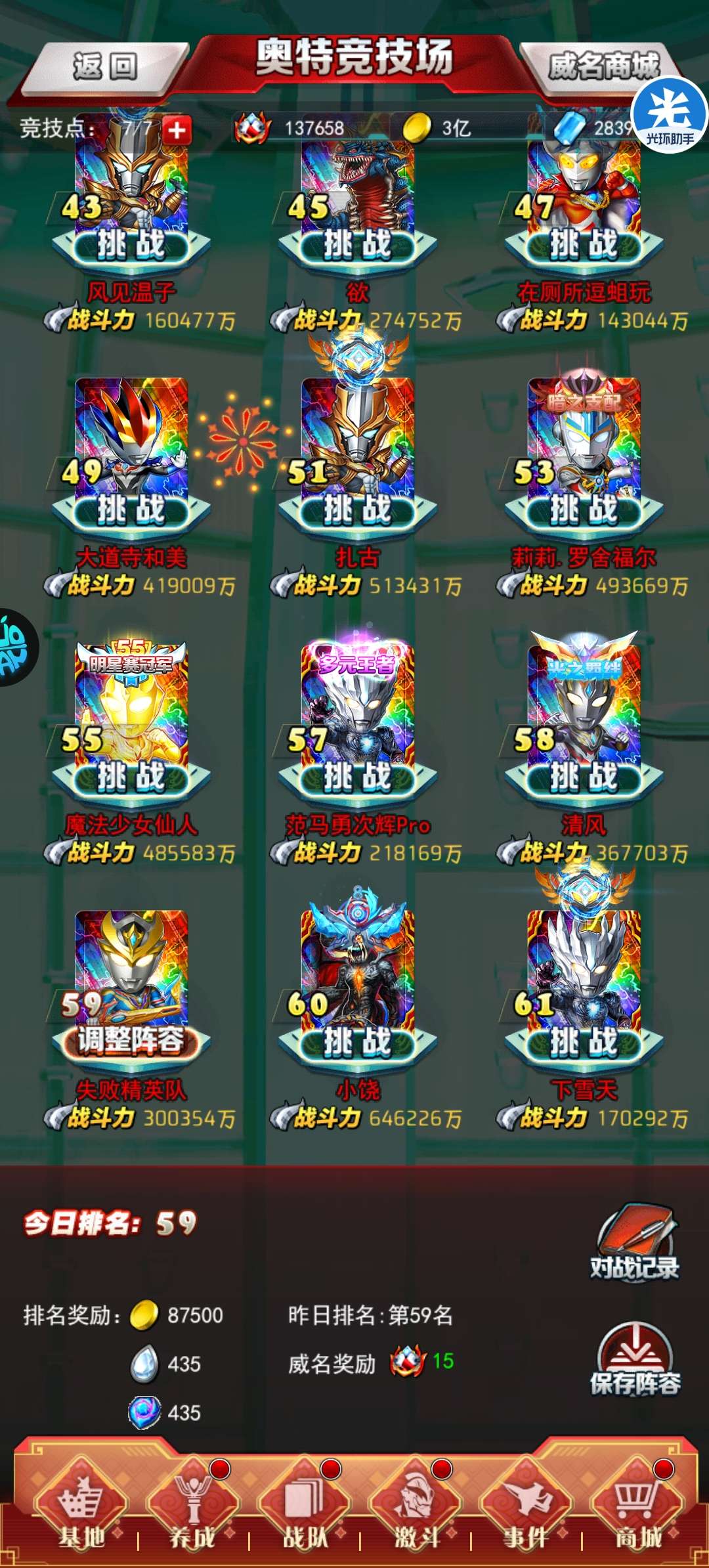This screenshot has width=709, height=1568.
Task: Challenge rank 57 player 范马勇次辉Pro
Action: pos(358,777)
